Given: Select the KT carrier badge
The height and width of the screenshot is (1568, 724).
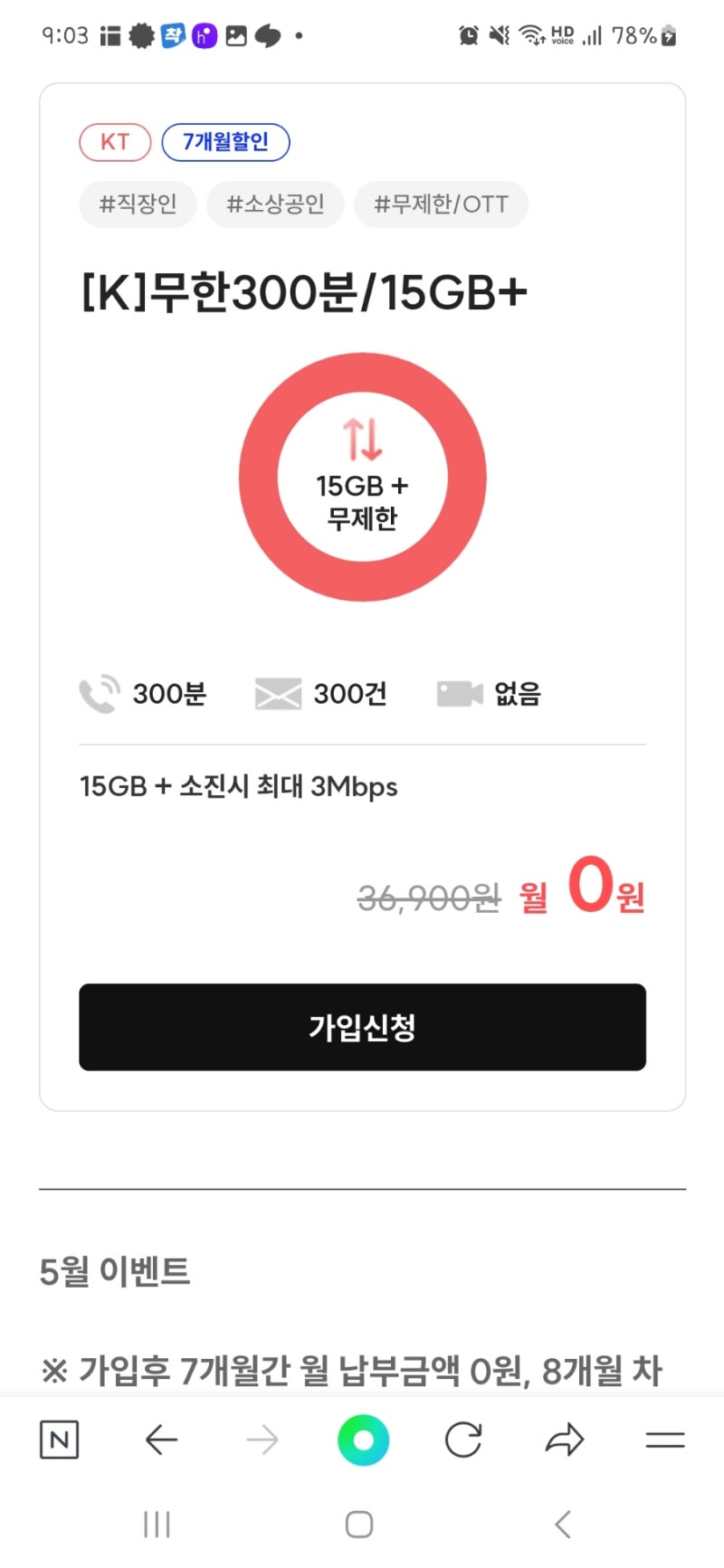Looking at the screenshot, I should point(115,141).
